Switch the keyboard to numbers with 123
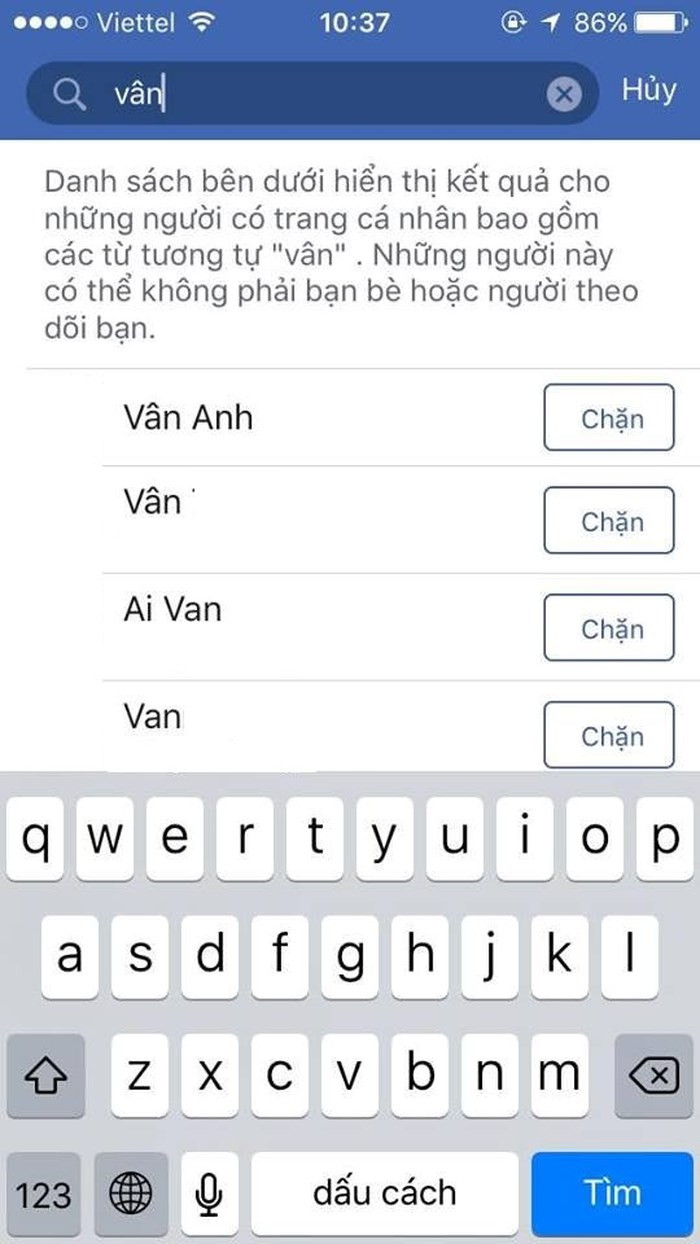Screen dimensions: 700x1244 tap(44, 1193)
